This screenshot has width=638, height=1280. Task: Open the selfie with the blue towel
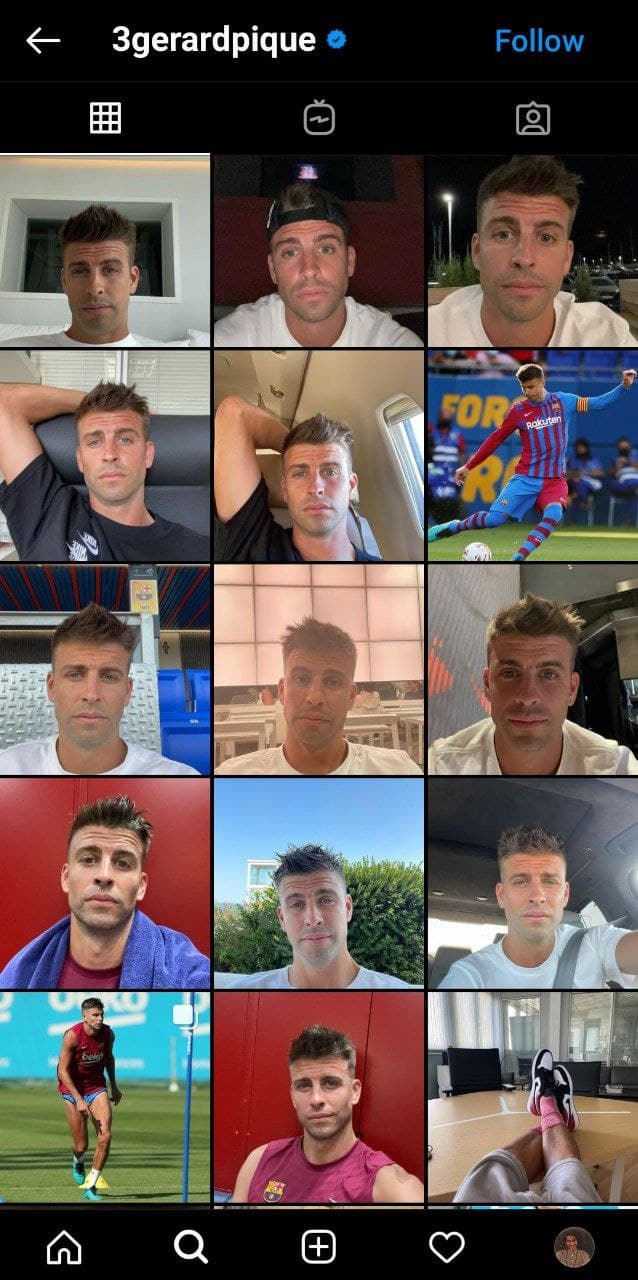(x=105, y=882)
